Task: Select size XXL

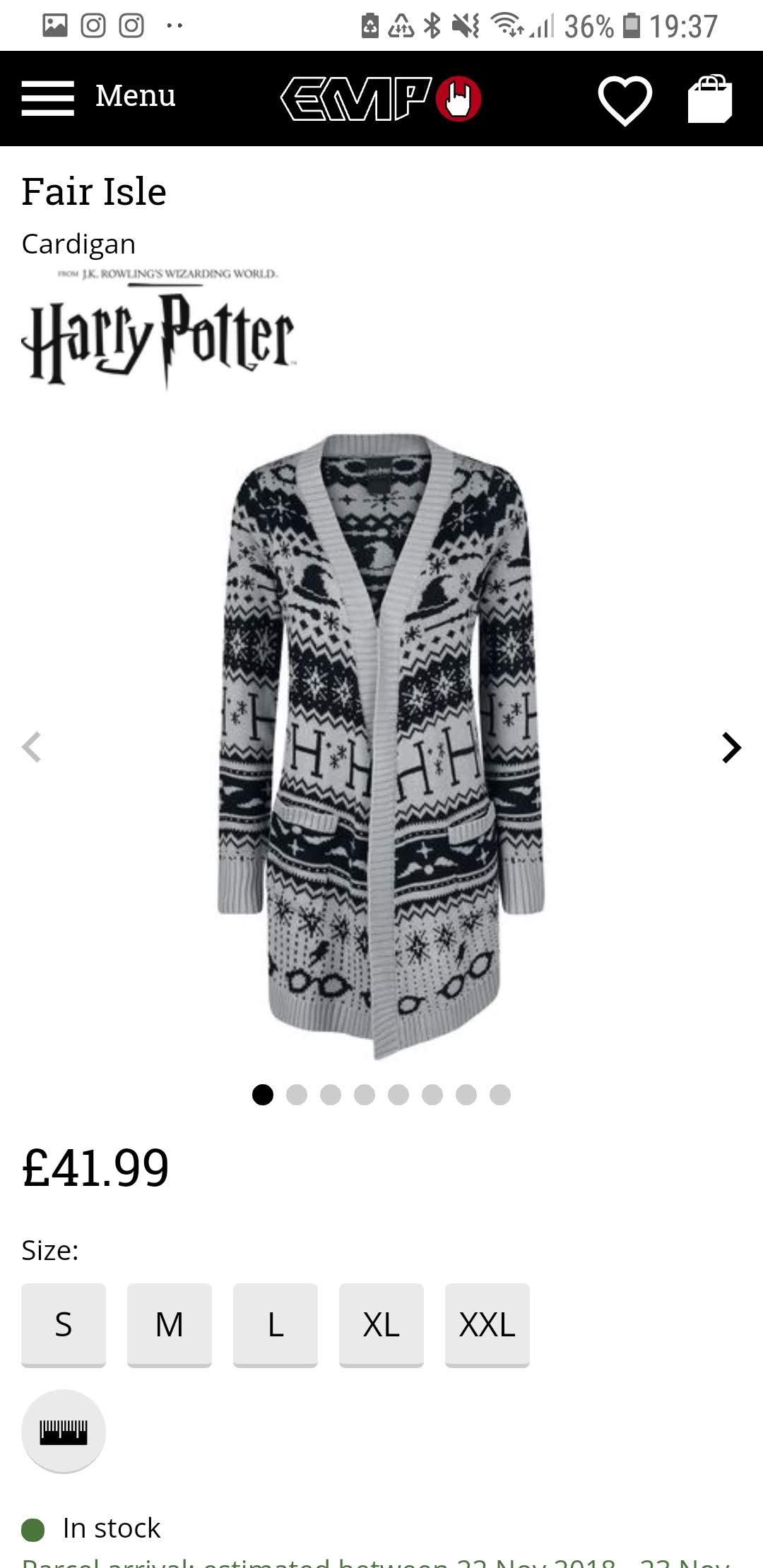Action: pyautogui.click(x=487, y=1325)
